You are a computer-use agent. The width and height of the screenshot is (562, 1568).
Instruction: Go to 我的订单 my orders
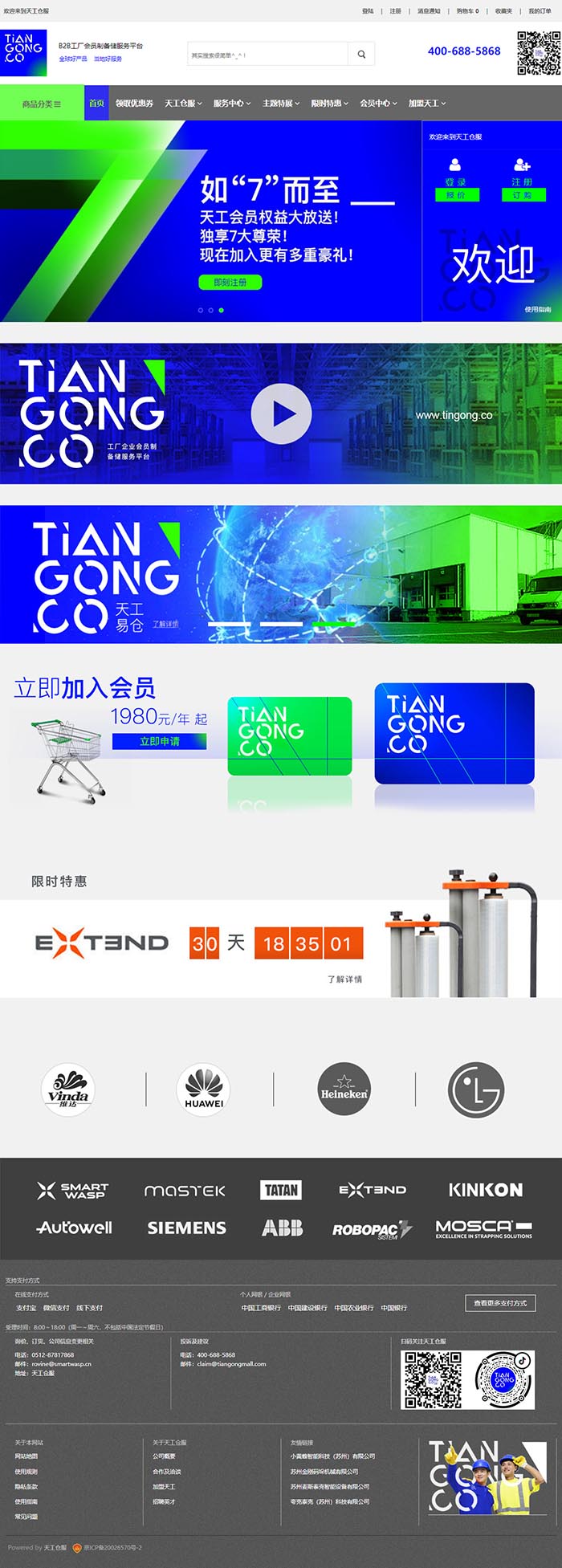pyautogui.click(x=540, y=11)
